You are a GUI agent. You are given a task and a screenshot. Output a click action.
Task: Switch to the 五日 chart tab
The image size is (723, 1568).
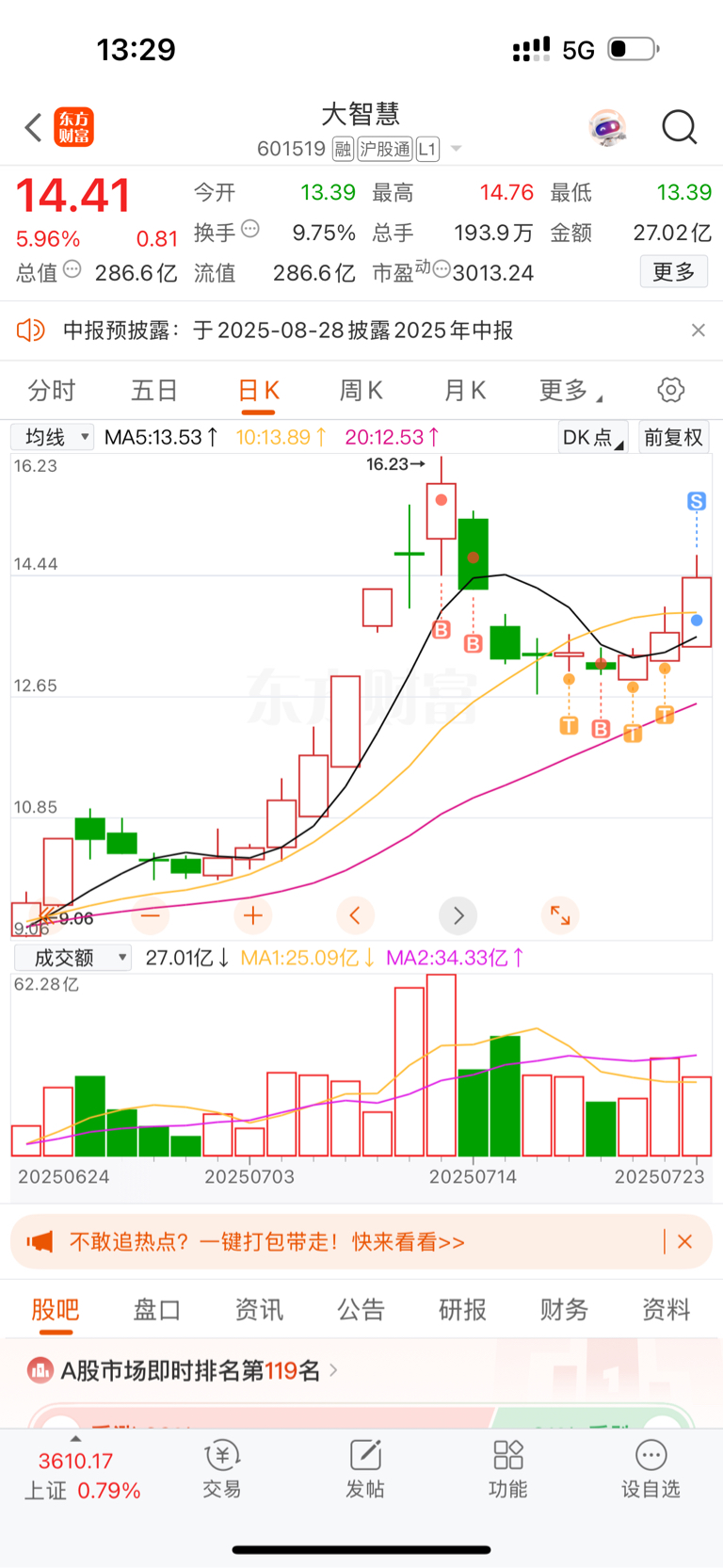click(x=154, y=390)
